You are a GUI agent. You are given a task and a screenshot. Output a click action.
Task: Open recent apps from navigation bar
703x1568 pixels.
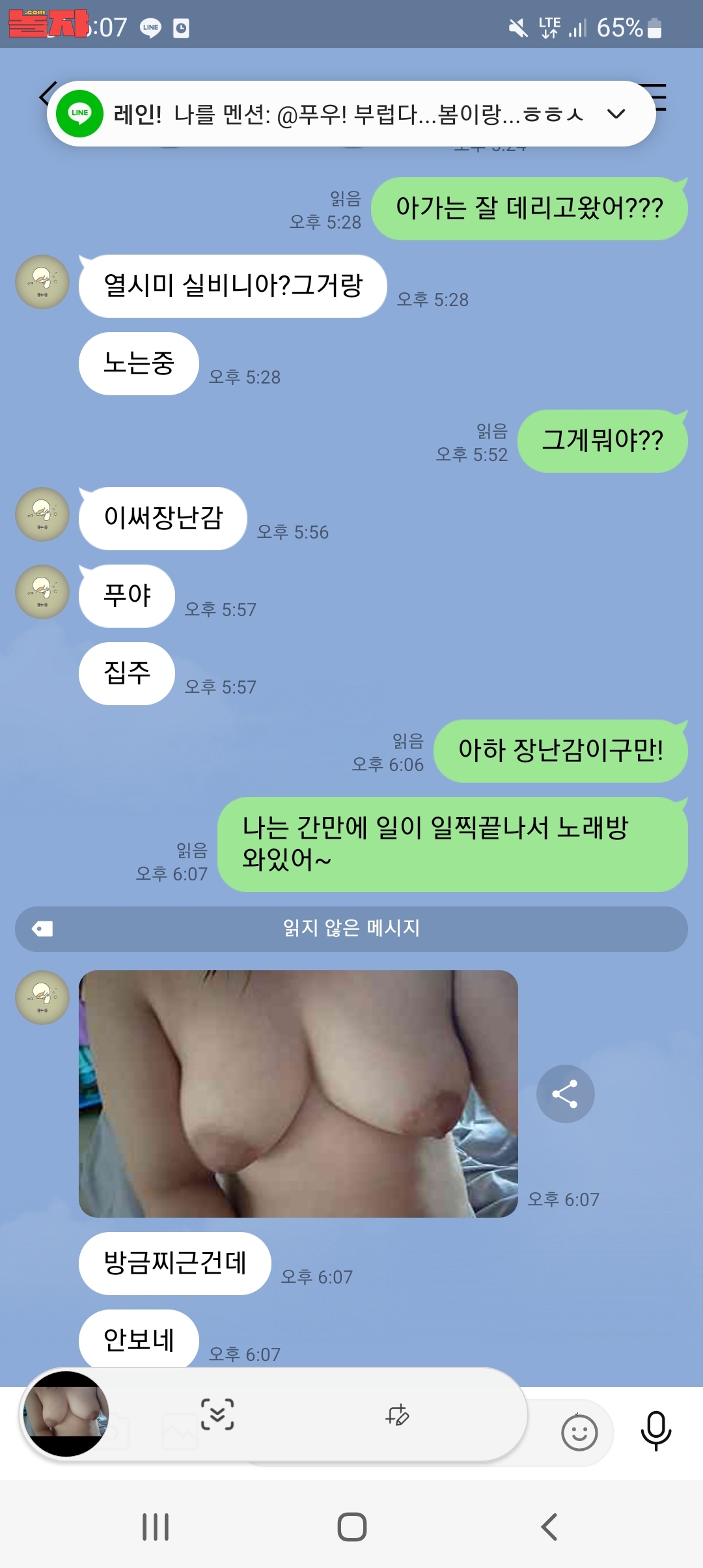point(156,1527)
